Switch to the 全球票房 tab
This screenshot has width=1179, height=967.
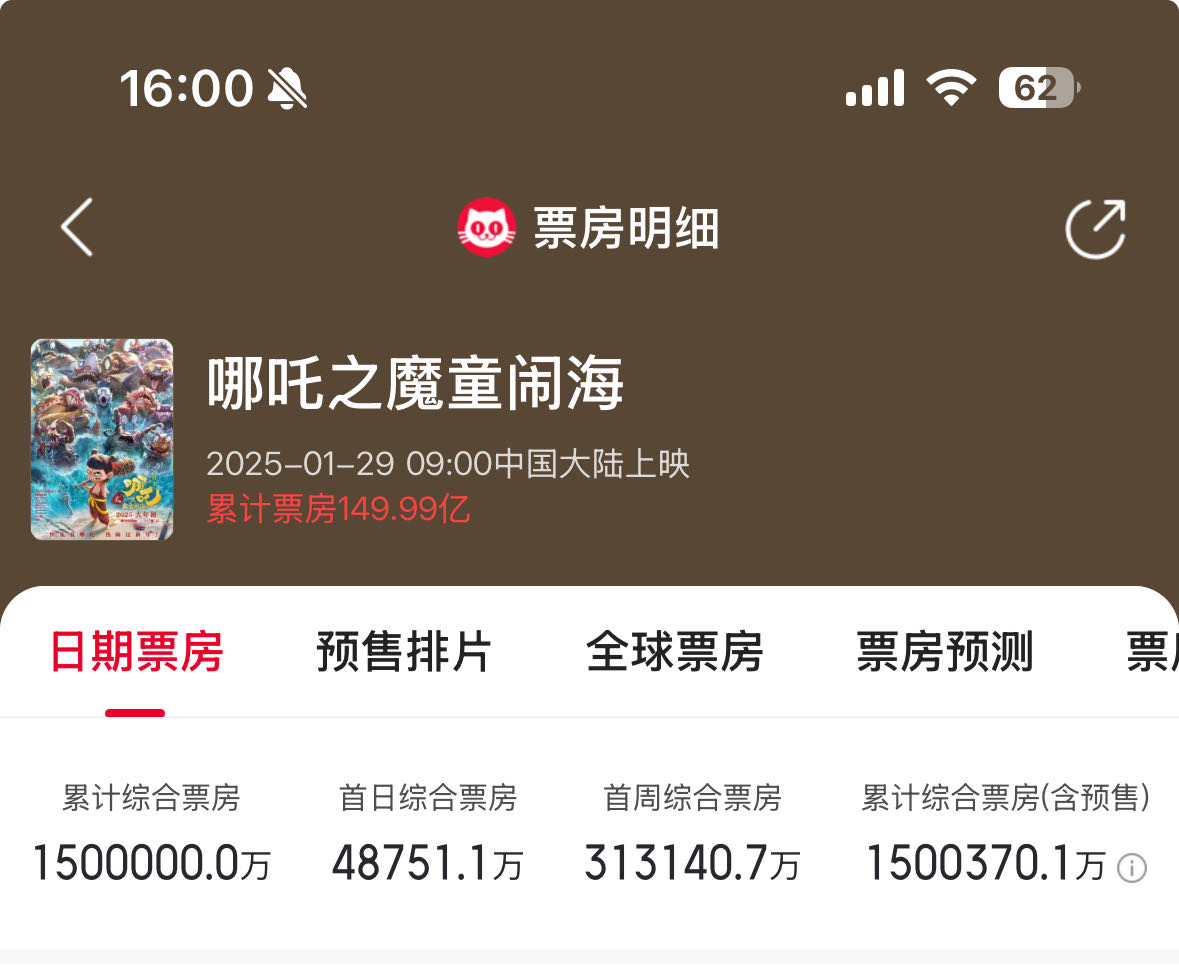pos(675,652)
